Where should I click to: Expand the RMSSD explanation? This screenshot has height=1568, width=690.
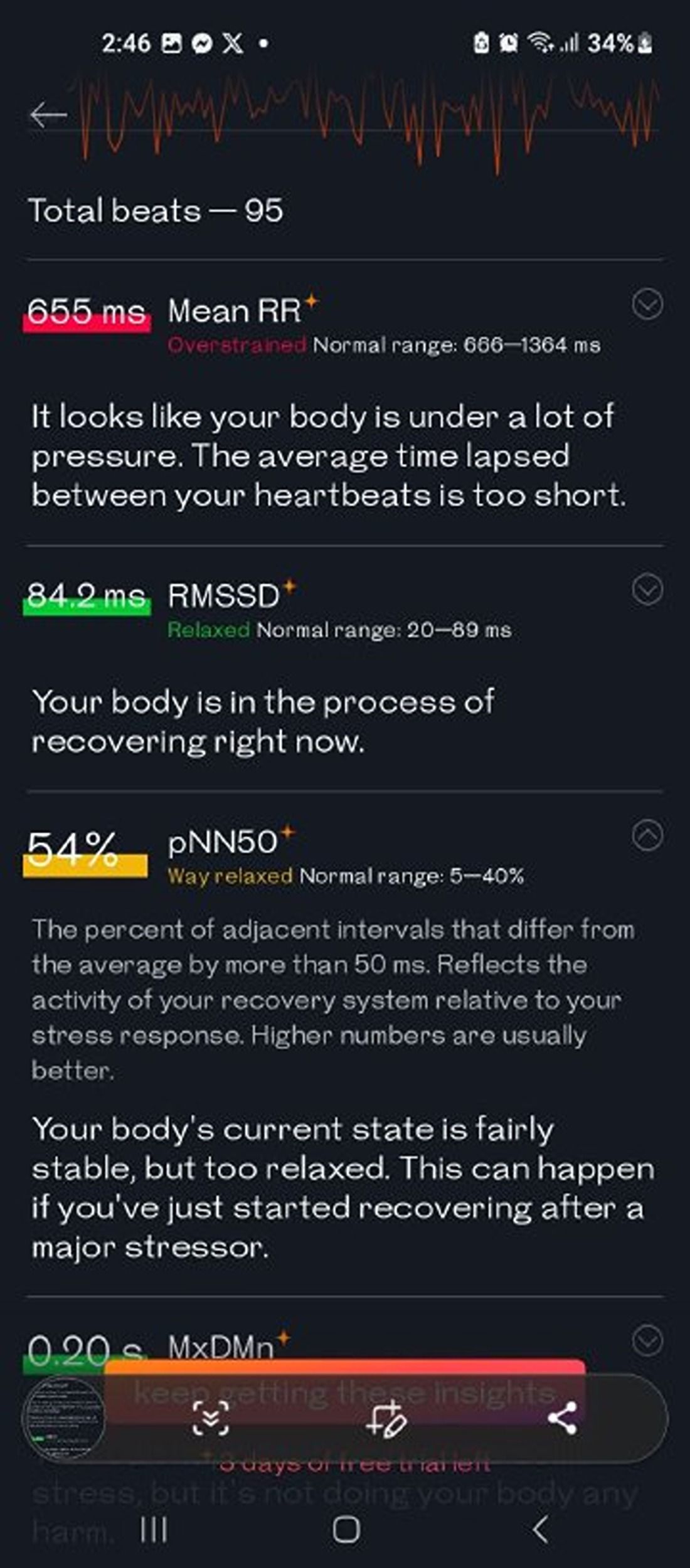pos(647,590)
